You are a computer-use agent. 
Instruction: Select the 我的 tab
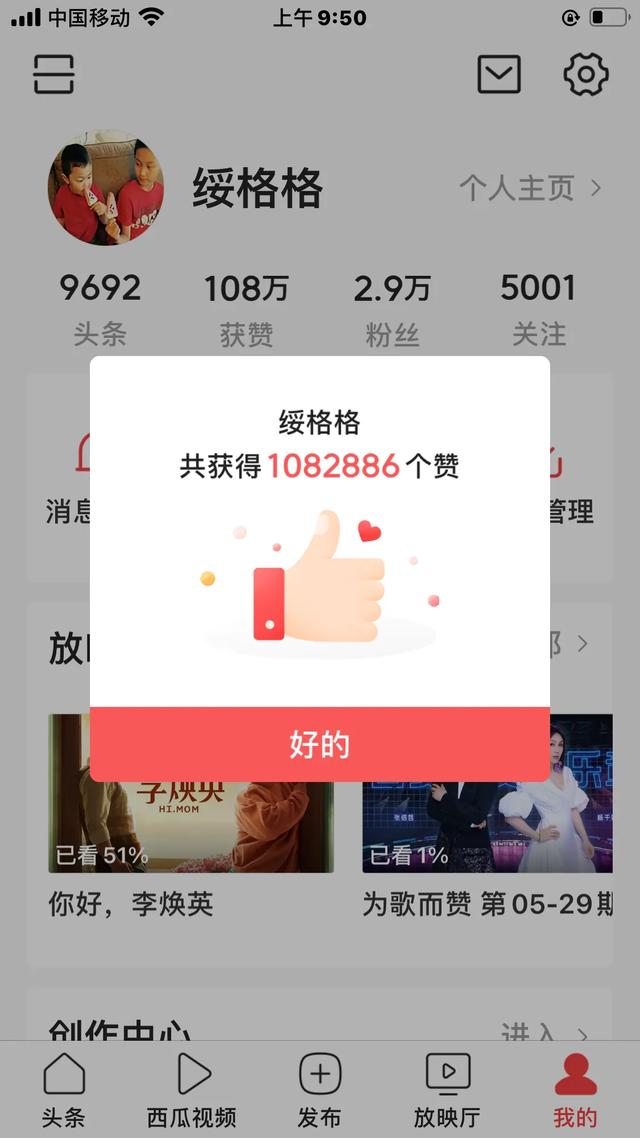(575, 1088)
